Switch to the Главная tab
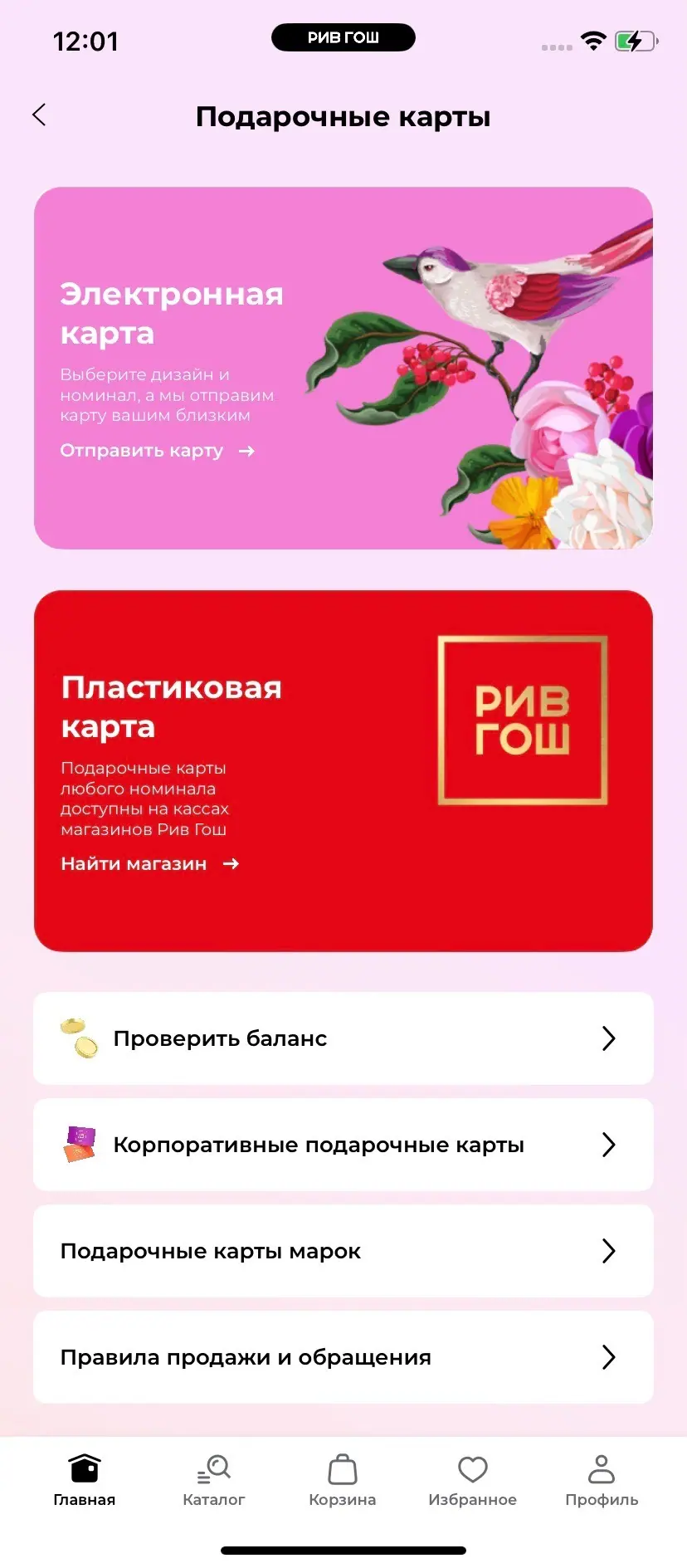The width and height of the screenshot is (687, 1568). click(x=85, y=1479)
